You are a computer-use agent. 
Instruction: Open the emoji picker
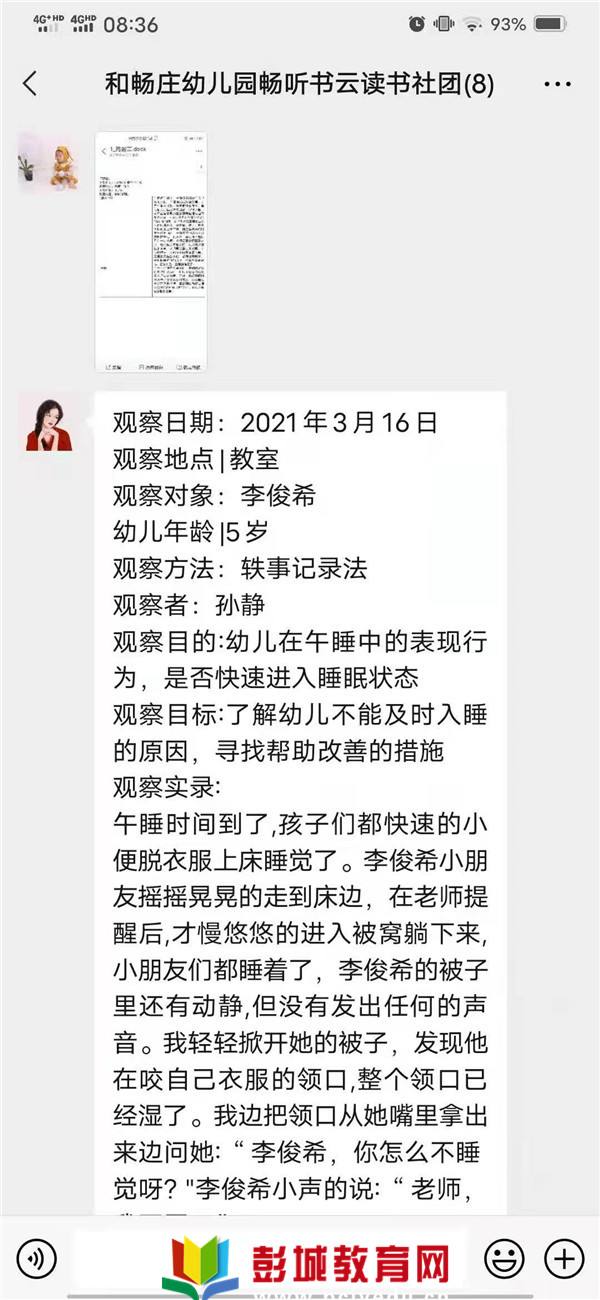click(505, 1257)
